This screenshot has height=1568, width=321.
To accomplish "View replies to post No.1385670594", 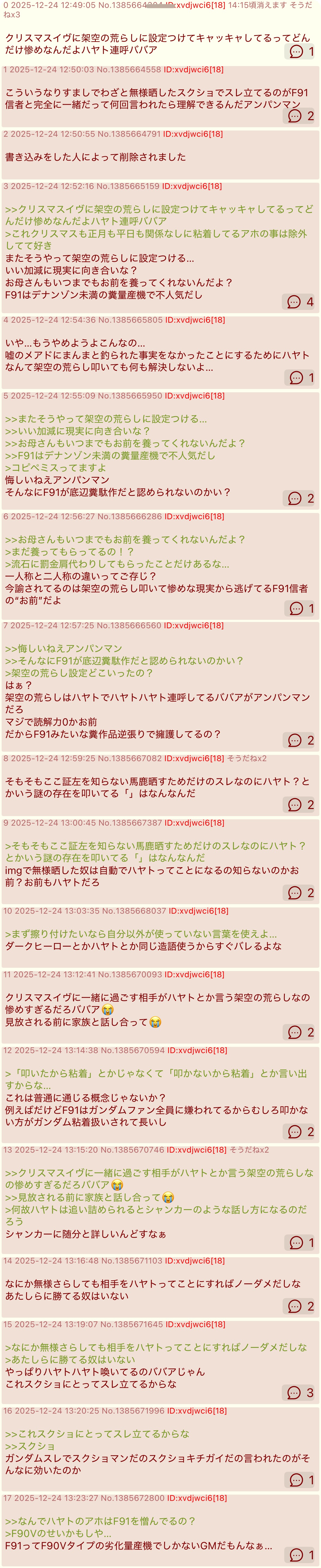I will 301,1132.
